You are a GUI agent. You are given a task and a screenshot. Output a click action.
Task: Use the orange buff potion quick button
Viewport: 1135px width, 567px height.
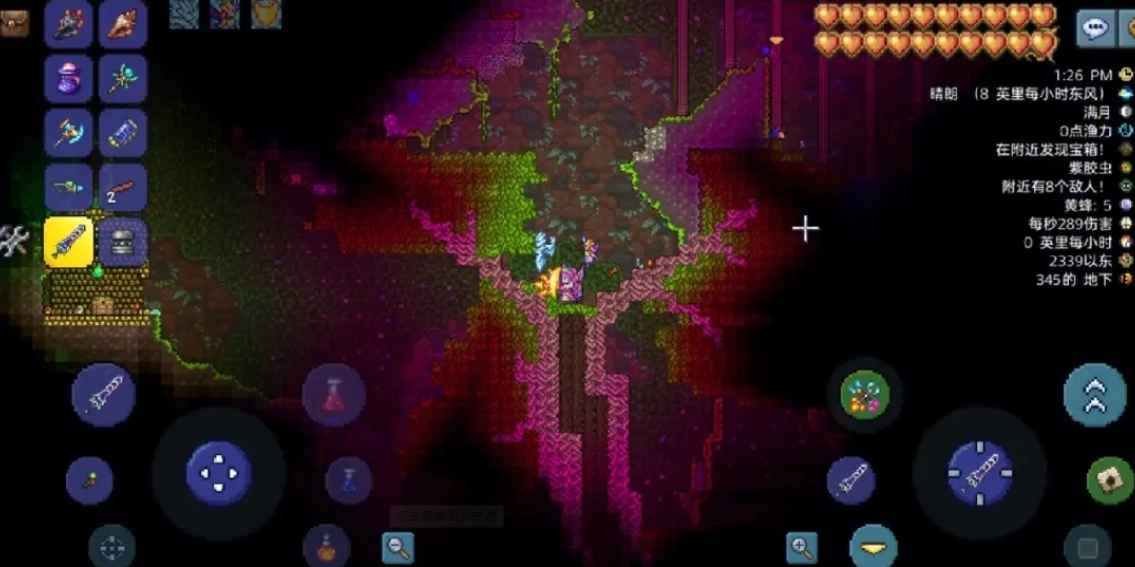pyautogui.click(x=327, y=547)
